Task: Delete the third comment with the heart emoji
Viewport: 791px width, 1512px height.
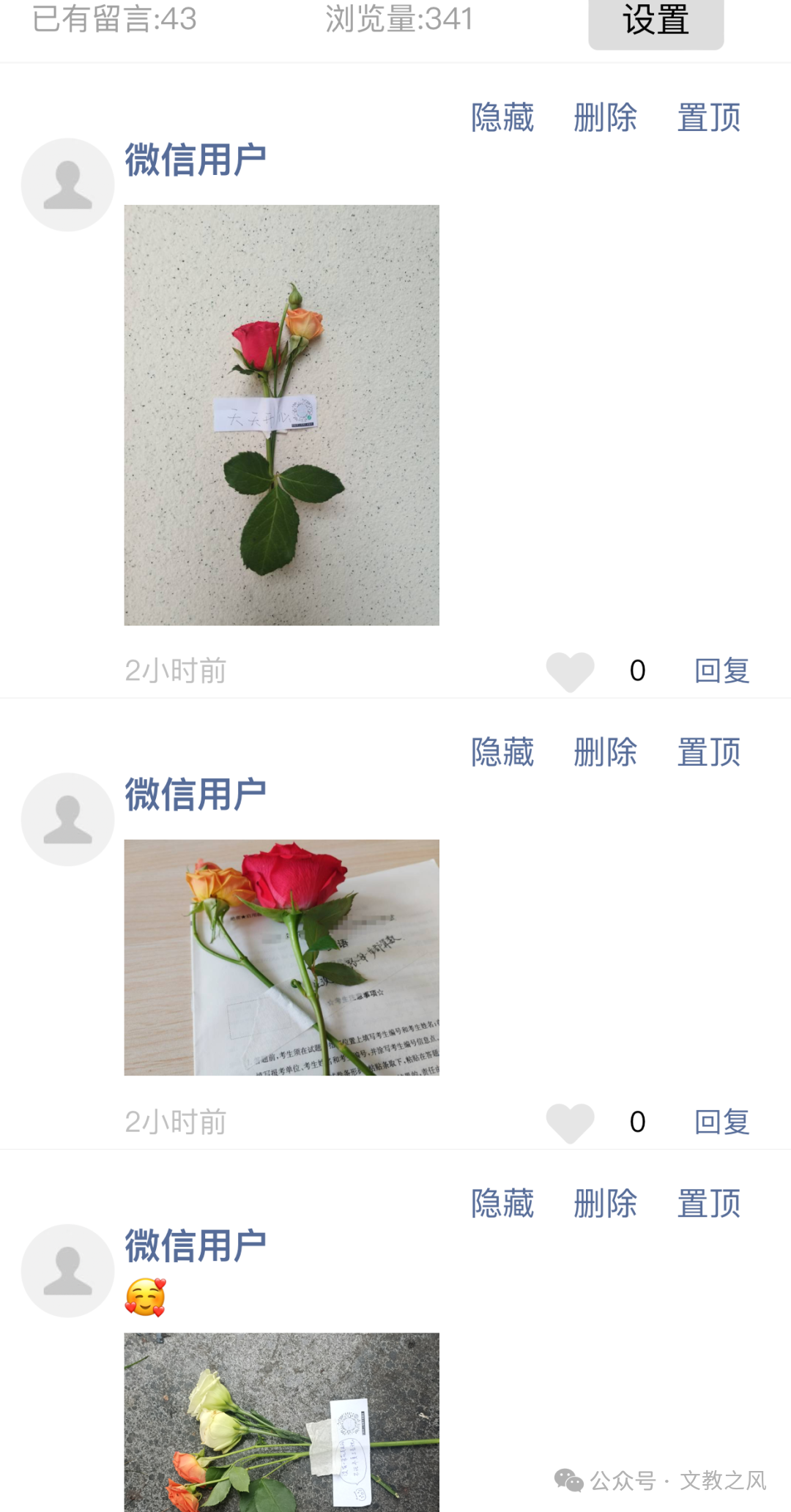Action: click(605, 1204)
